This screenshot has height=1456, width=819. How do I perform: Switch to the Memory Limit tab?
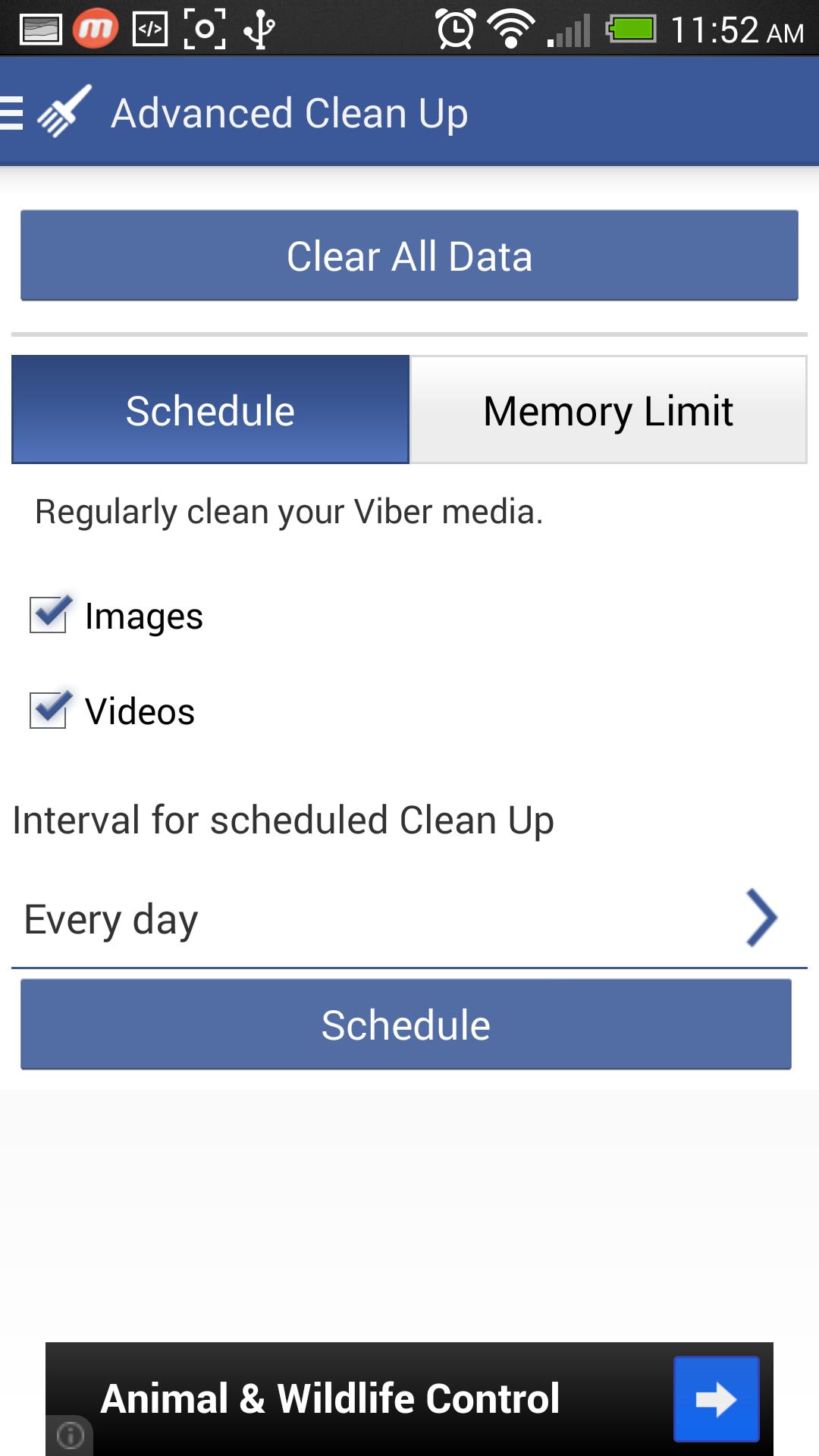coord(607,409)
